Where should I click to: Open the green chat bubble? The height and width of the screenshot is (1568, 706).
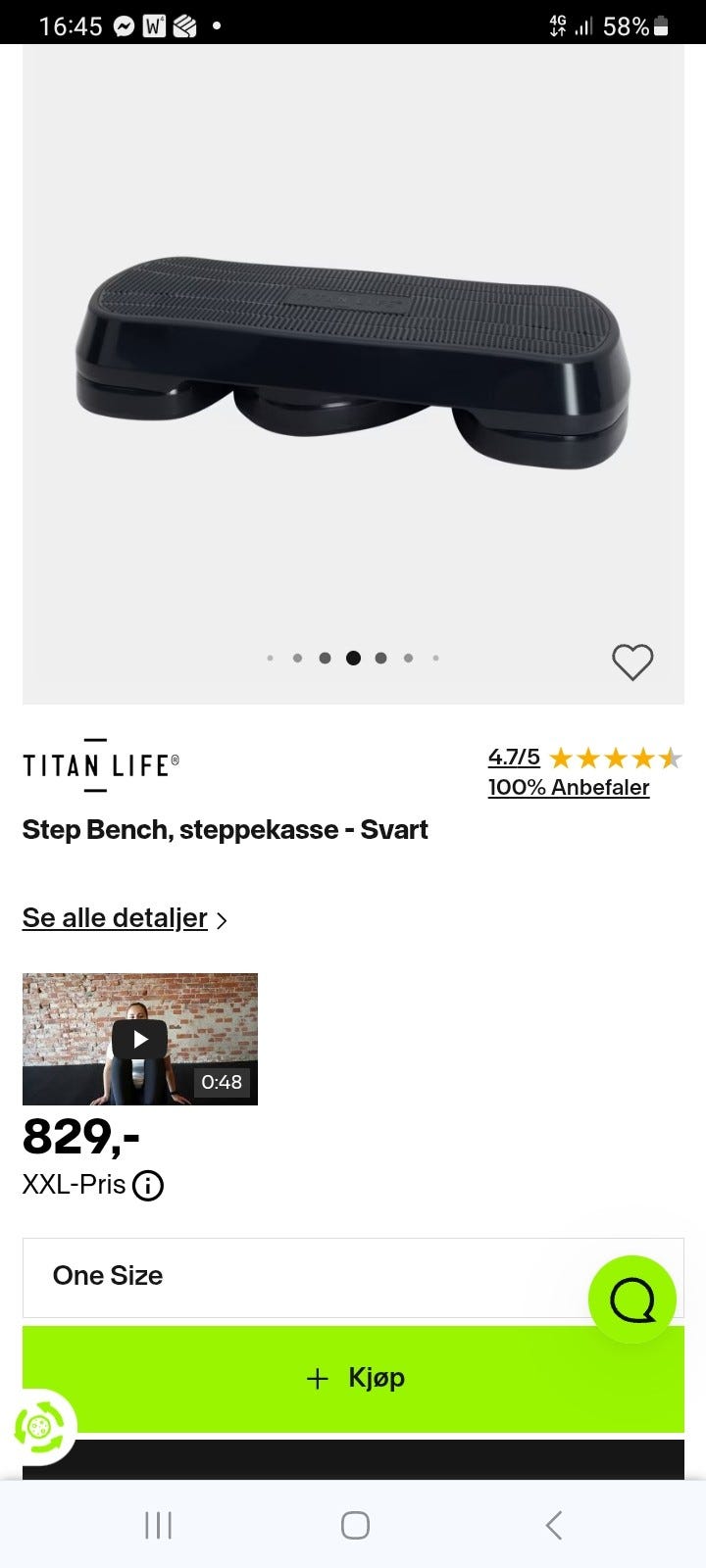(632, 1299)
